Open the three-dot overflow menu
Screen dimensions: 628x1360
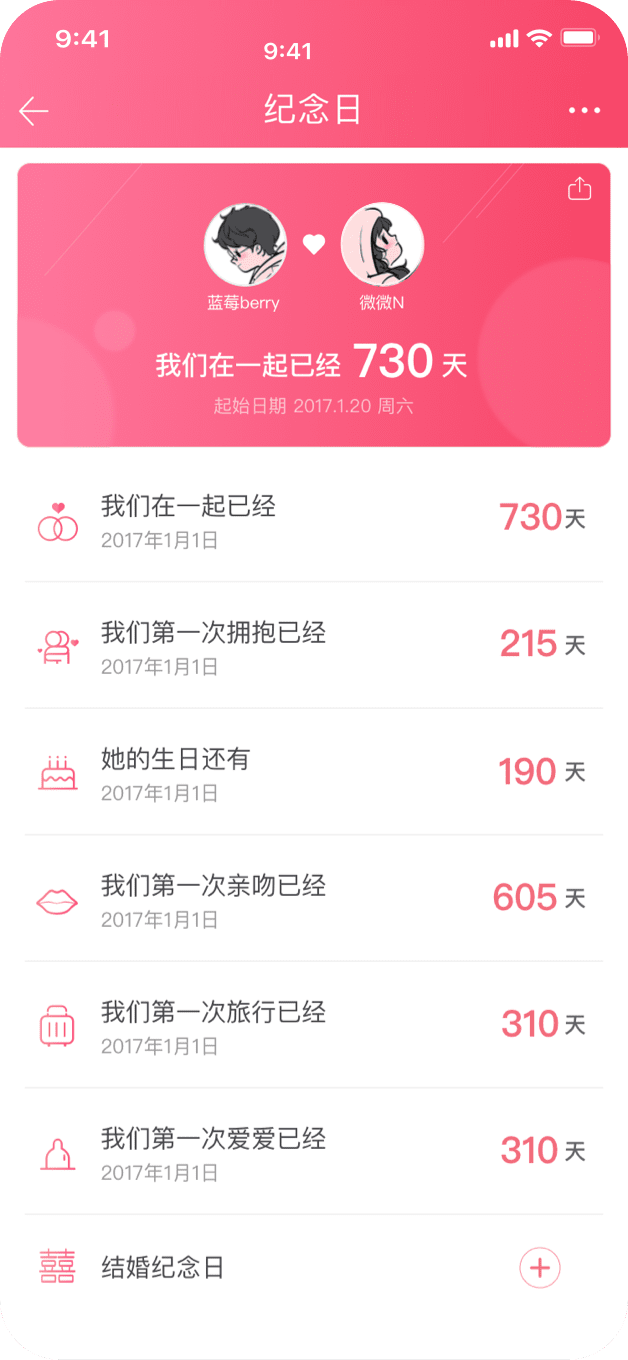[x=584, y=111]
